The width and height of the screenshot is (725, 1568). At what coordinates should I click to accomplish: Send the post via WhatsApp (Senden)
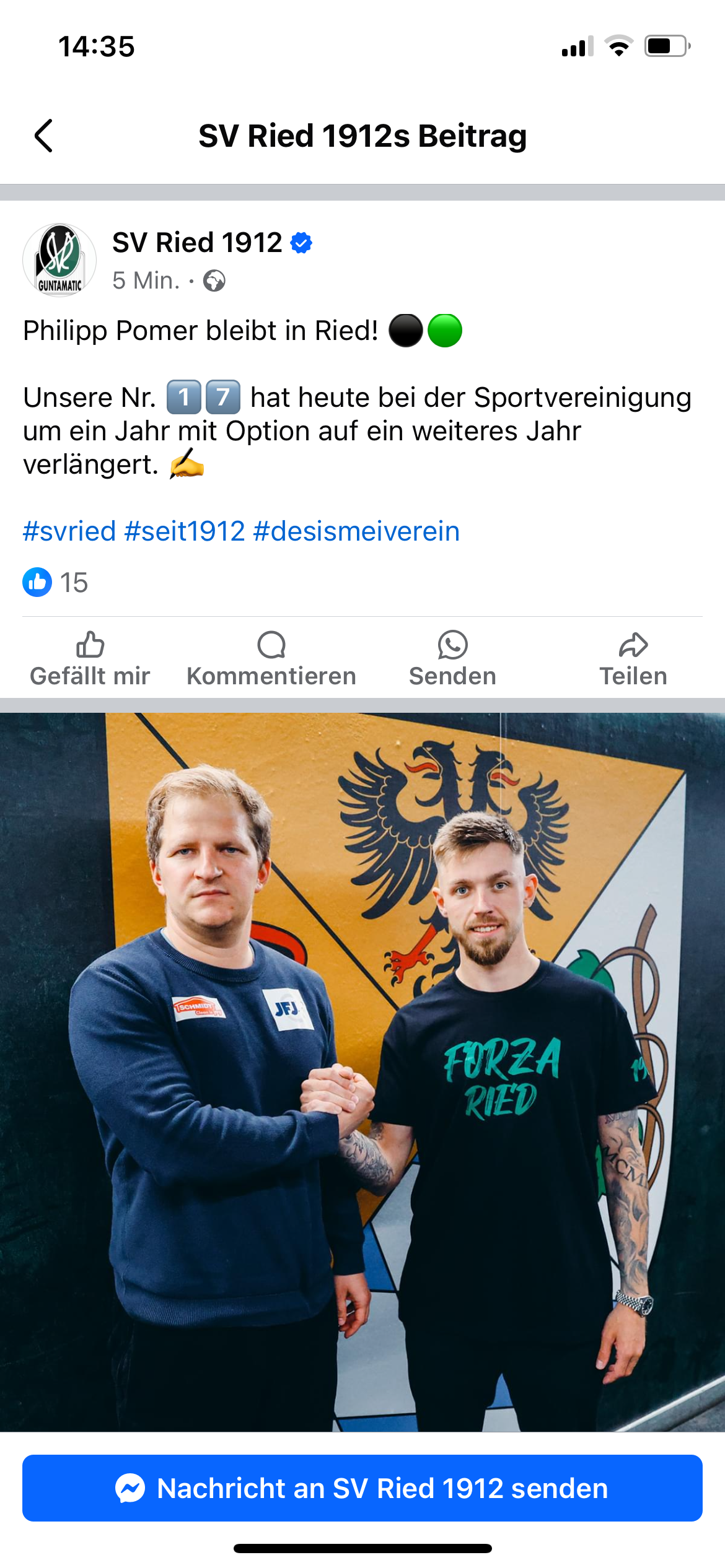pyautogui.click(x=453, y=659)
